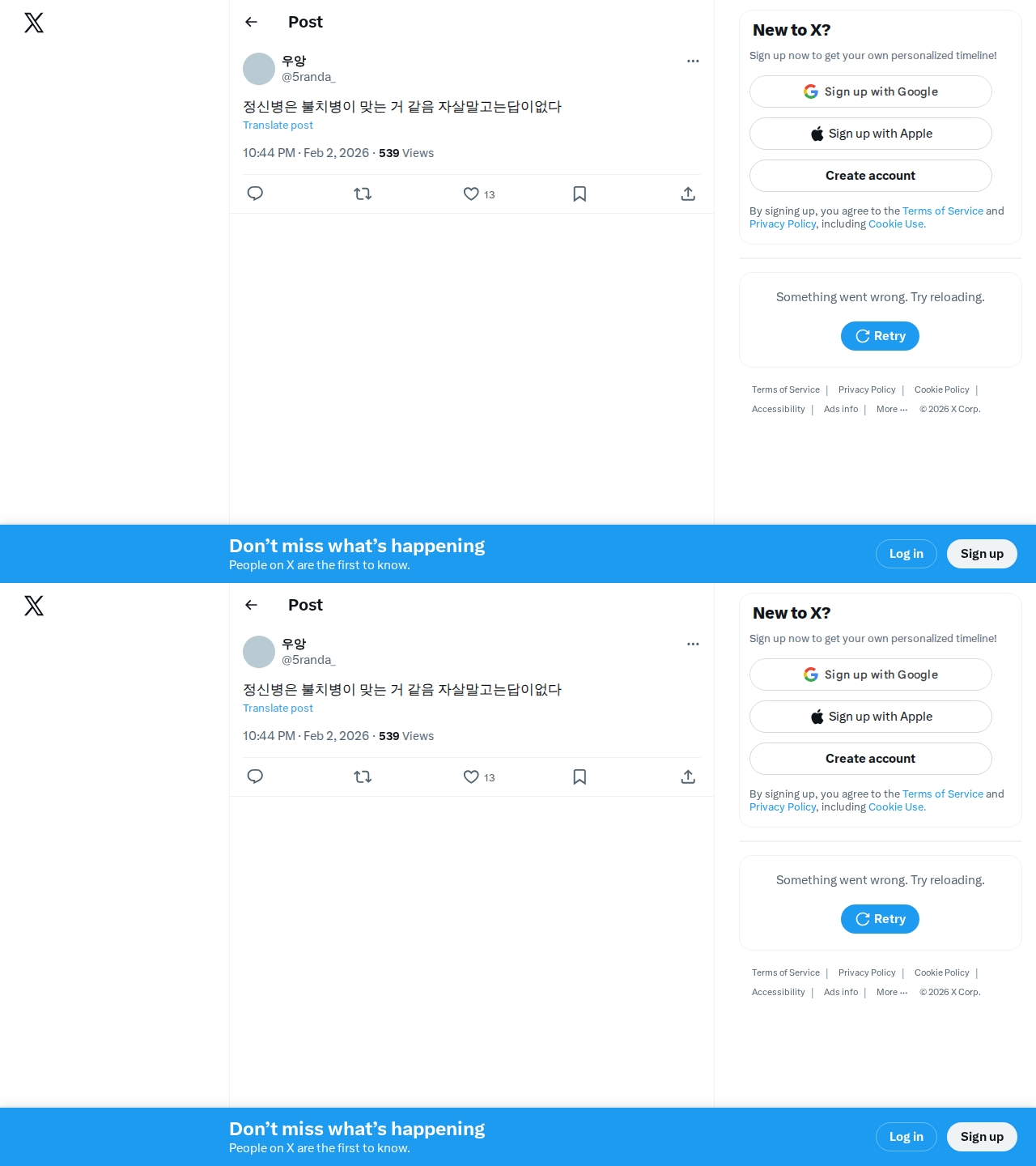Like the post with 13 likes
The width and height of the screenshot is (1036, 1166).
[471, 194]
